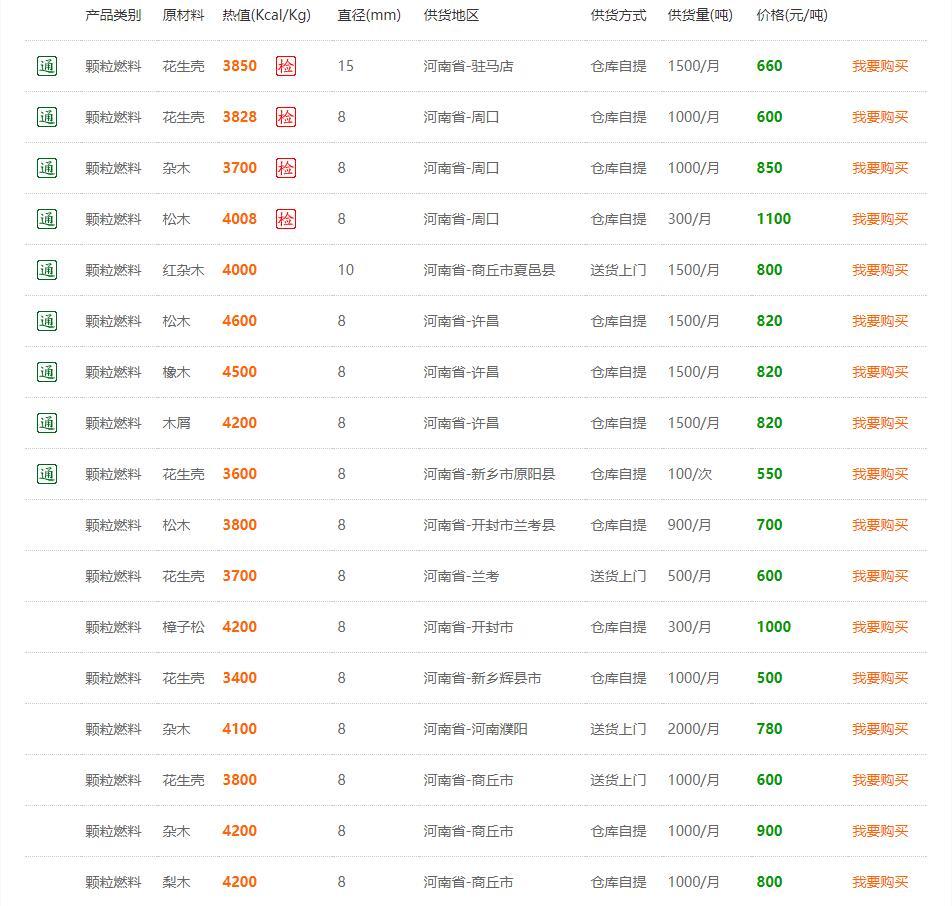Tap 我要购买 for 松木 from 开封市兰考县

880,525
